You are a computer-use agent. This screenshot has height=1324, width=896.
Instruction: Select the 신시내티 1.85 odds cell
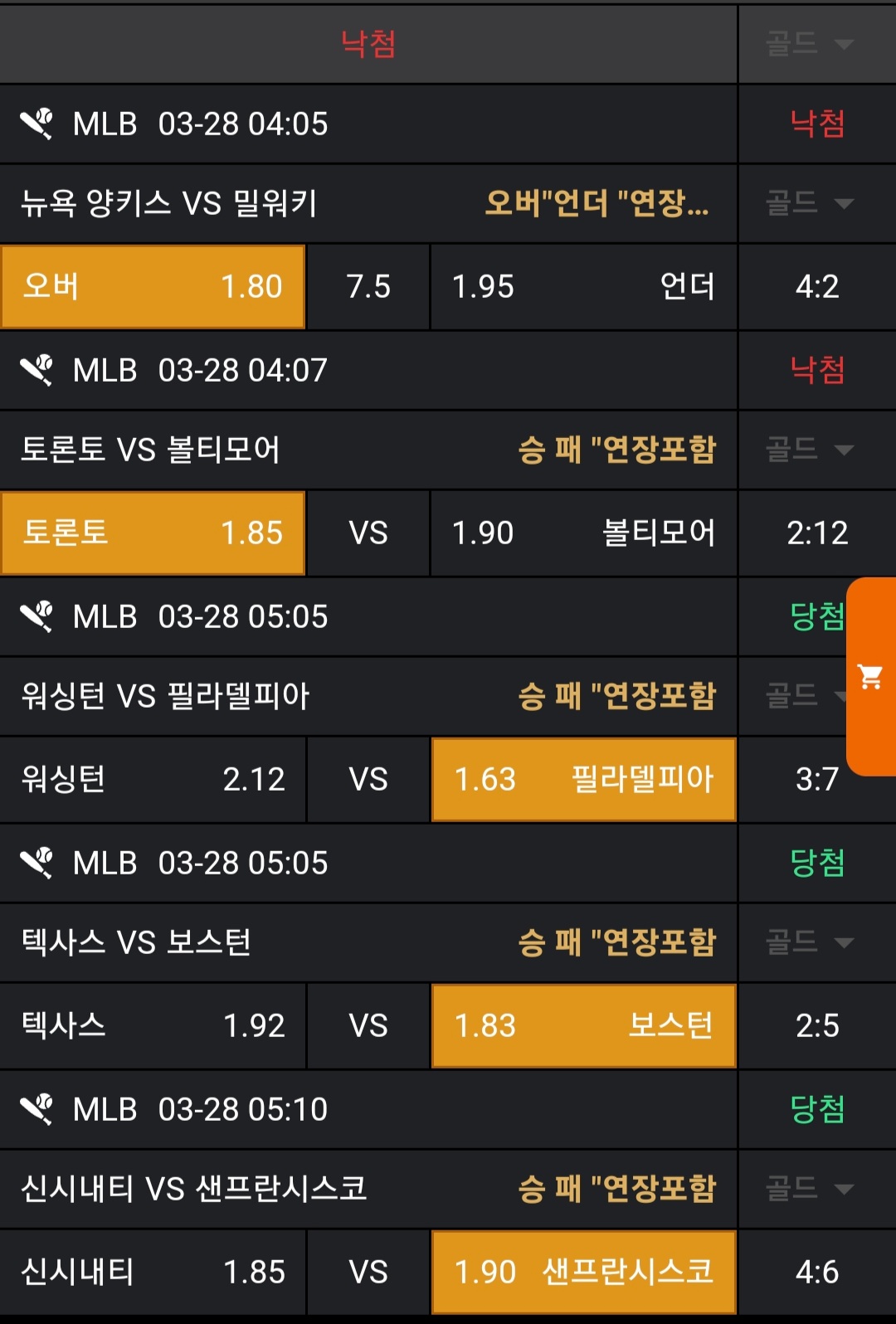tap(153, 1272)
